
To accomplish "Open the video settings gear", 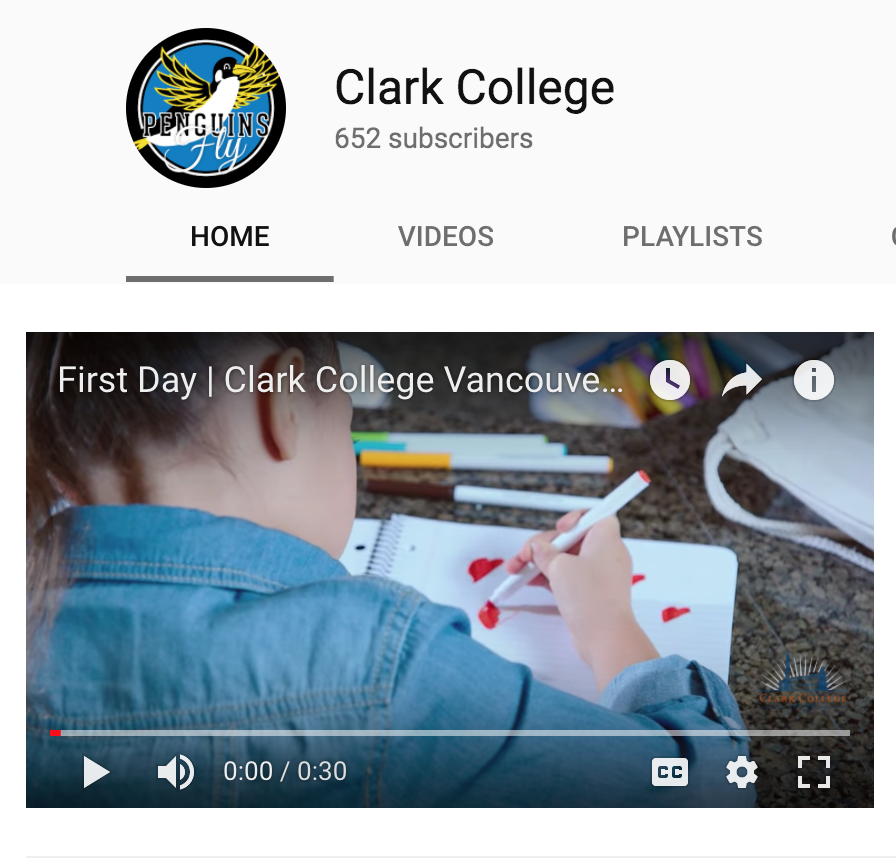I will tap(741, 772).
